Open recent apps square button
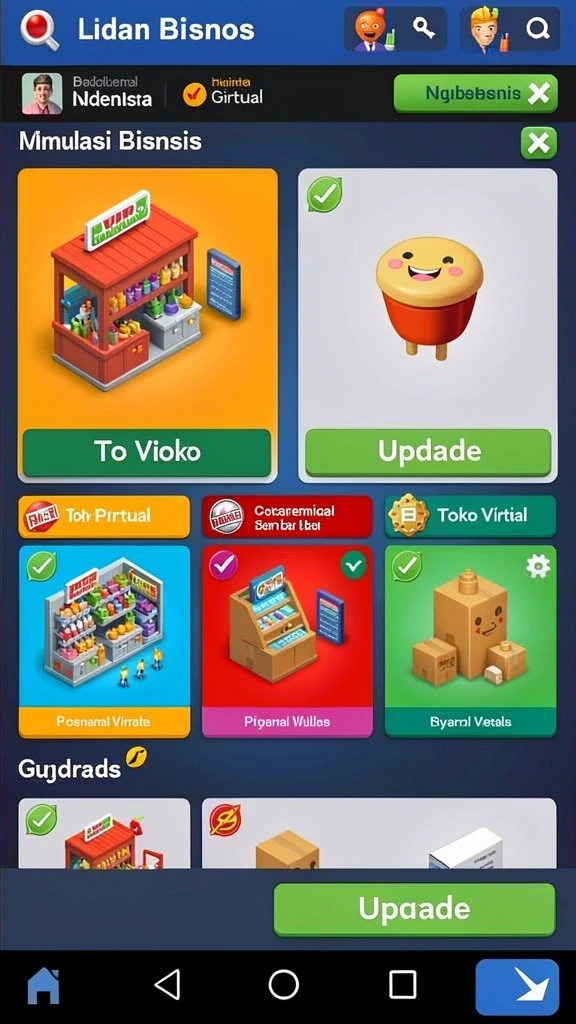Screen dimensions: 576x1024 402,984
